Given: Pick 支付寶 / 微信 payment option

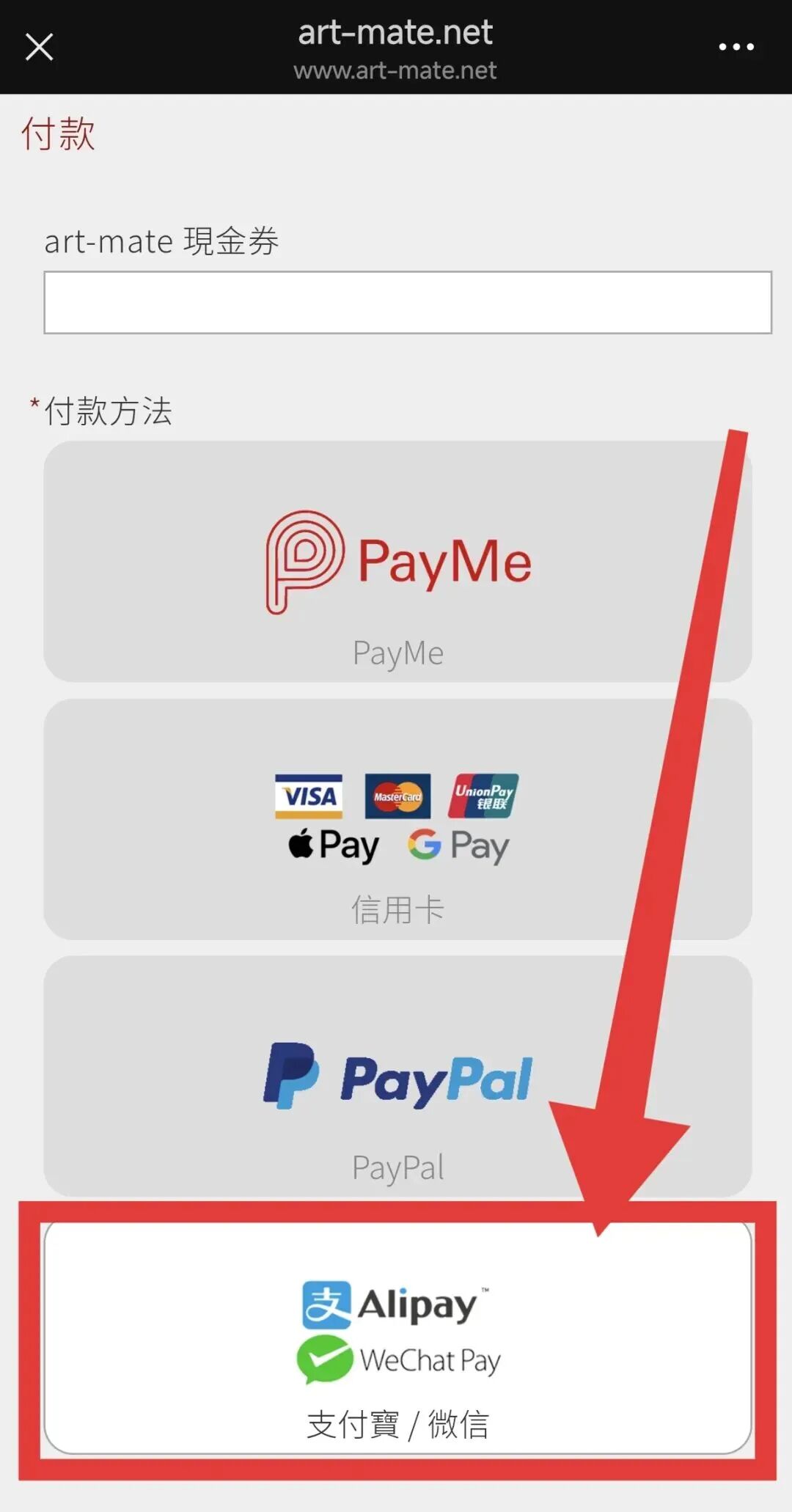Looking at the screenshot, I should 397,1337.
